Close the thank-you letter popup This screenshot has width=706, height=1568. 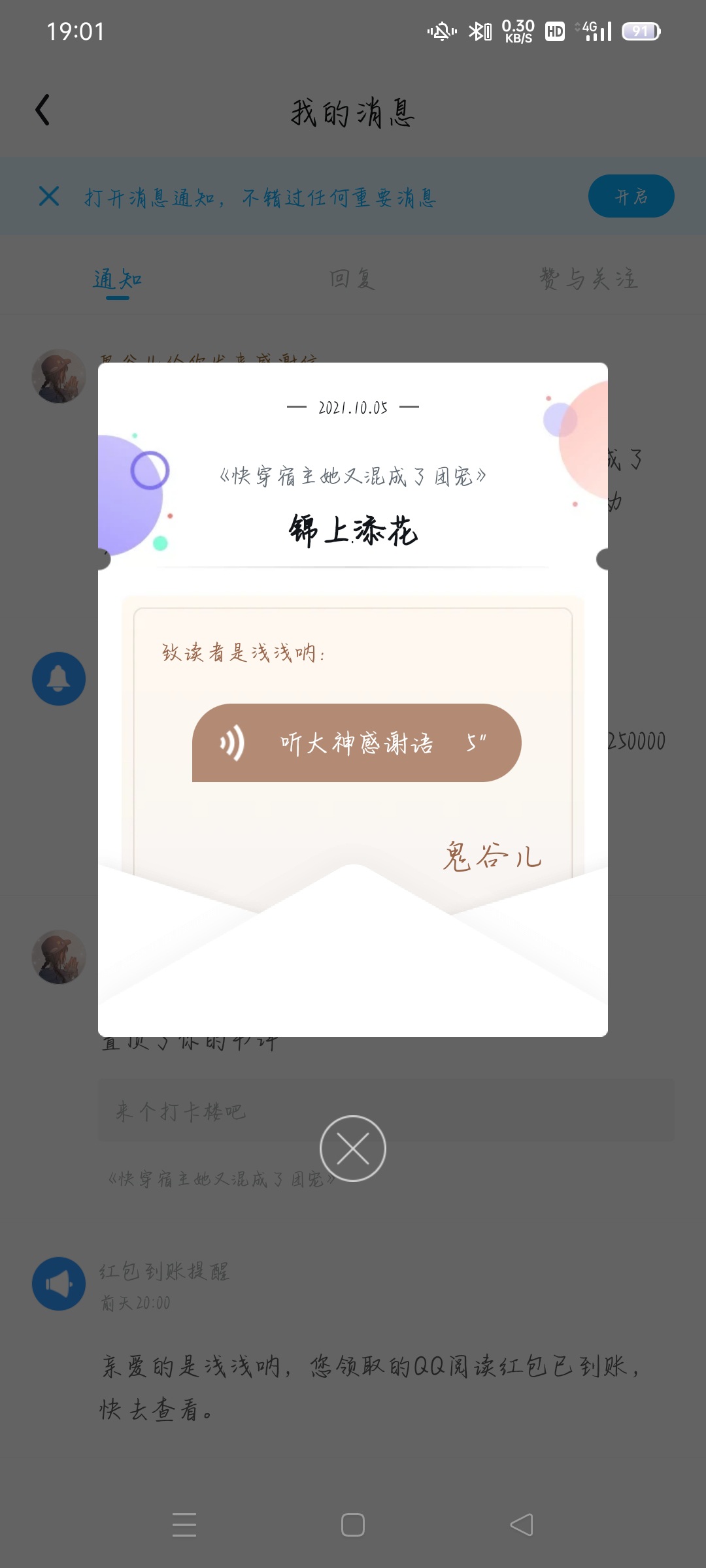[353, 1149]
